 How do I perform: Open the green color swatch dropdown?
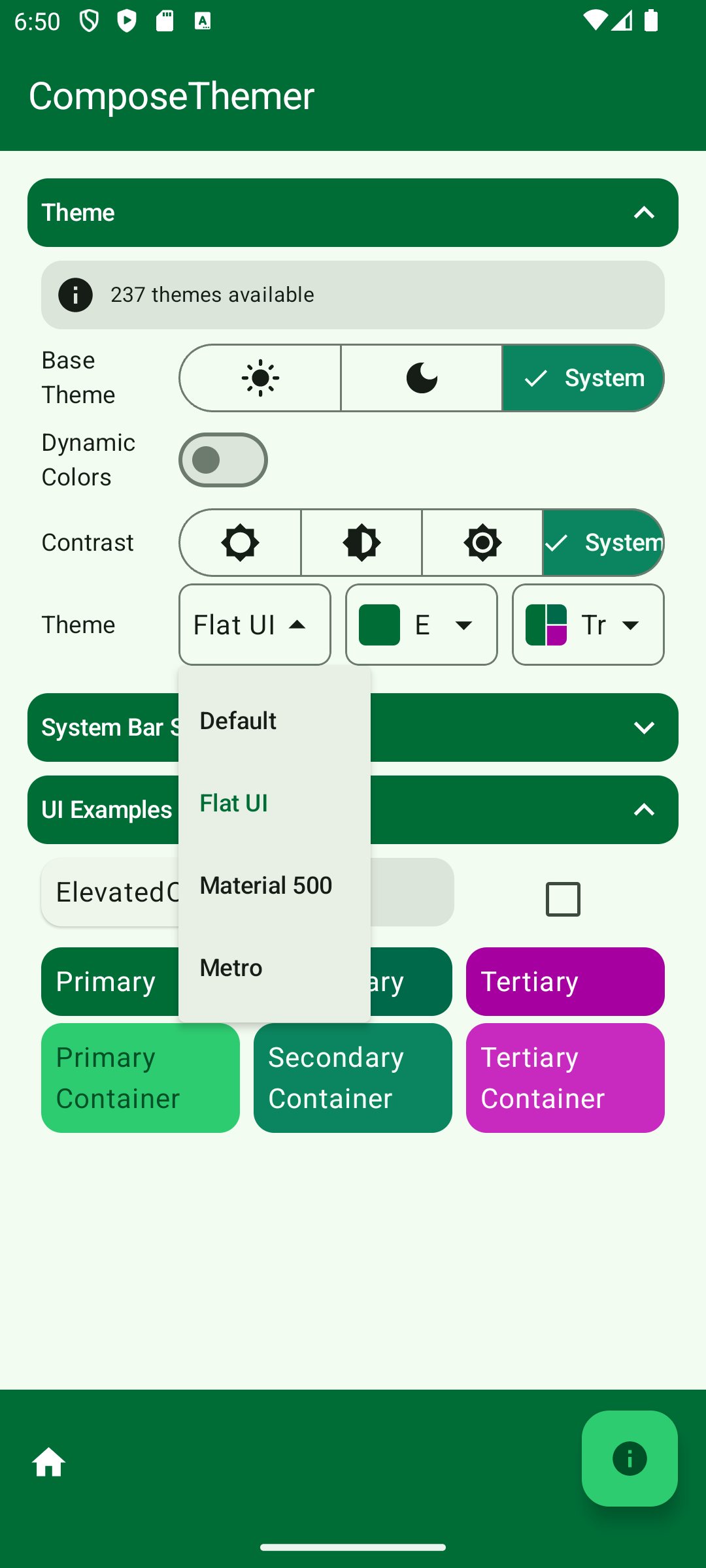[422, 625]
